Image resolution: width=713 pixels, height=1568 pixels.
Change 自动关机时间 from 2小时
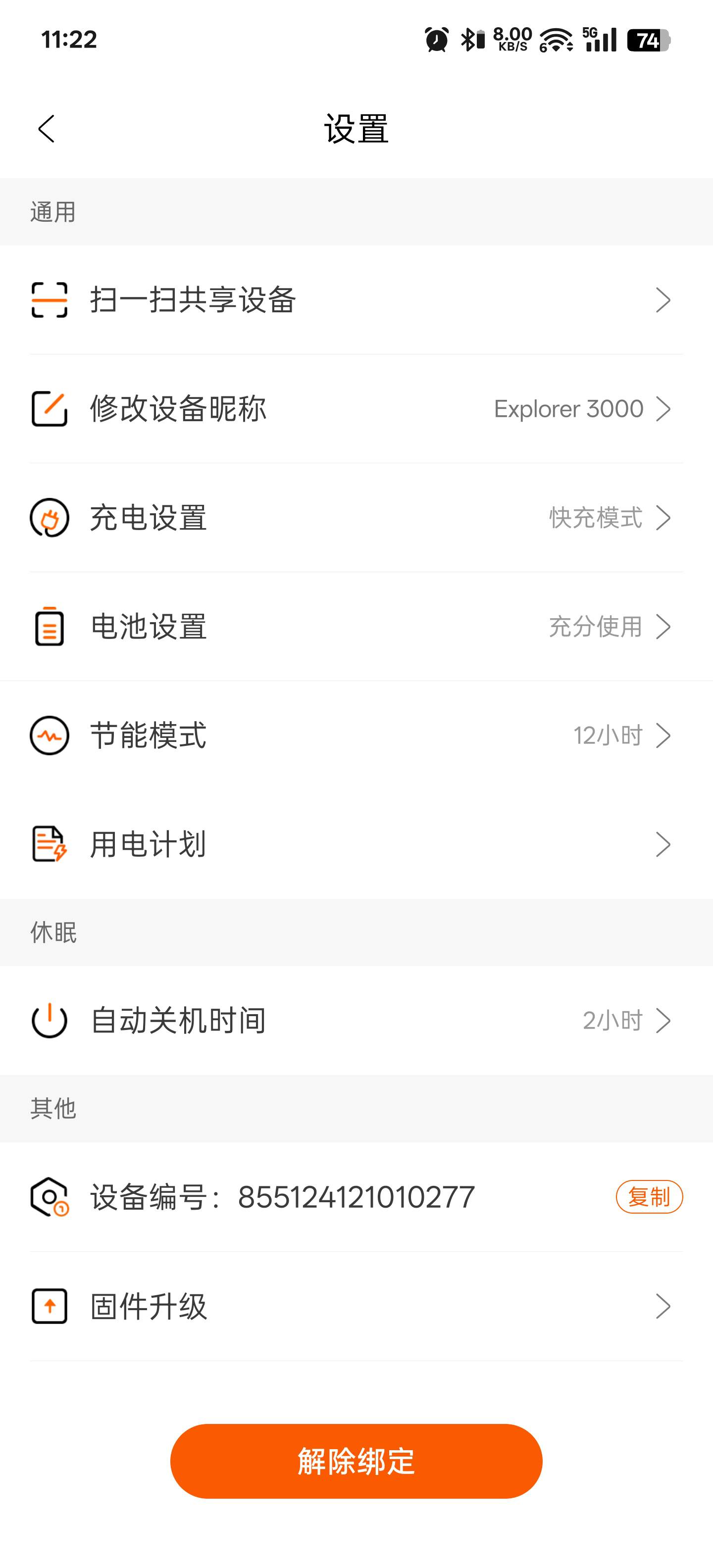coord(356,1021)
